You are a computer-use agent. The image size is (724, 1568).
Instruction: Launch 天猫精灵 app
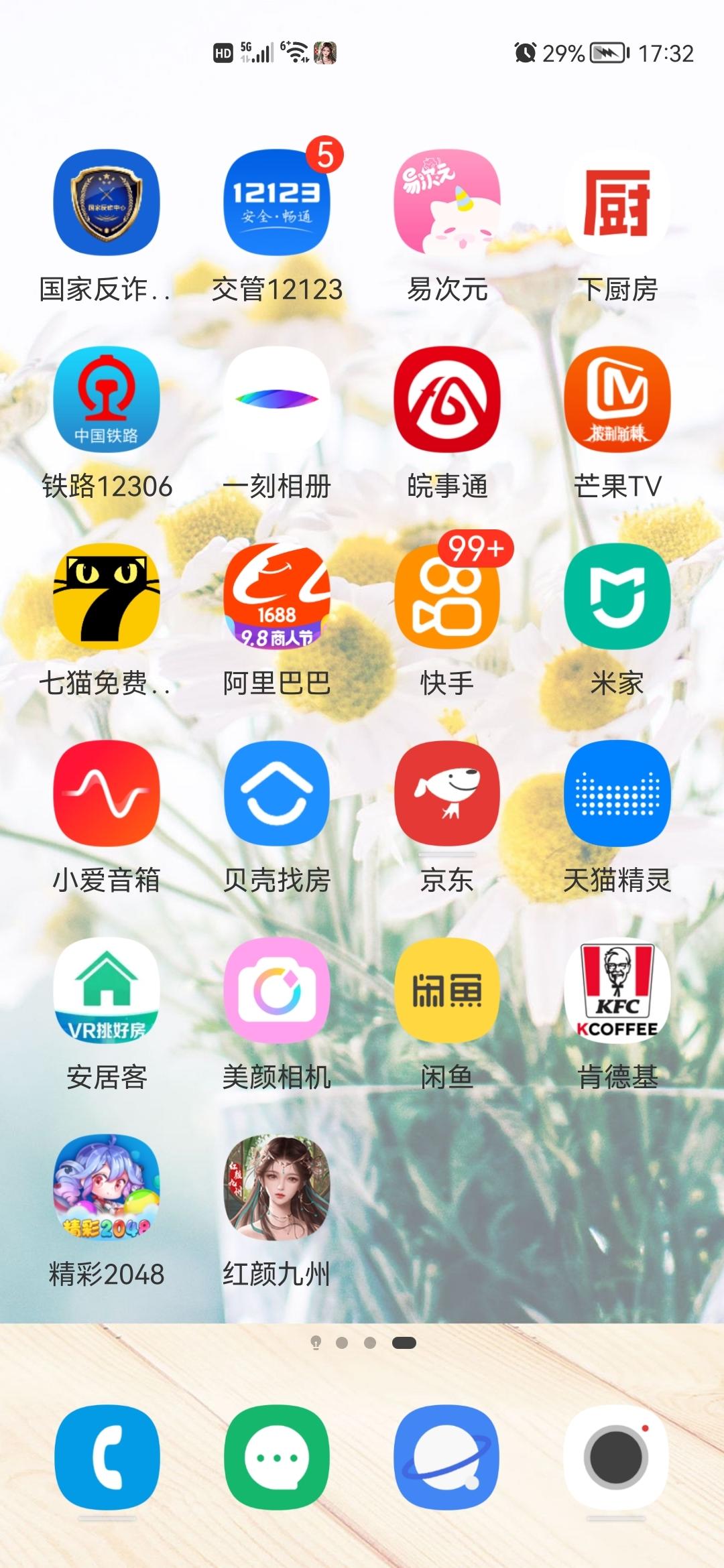[617, 793]
